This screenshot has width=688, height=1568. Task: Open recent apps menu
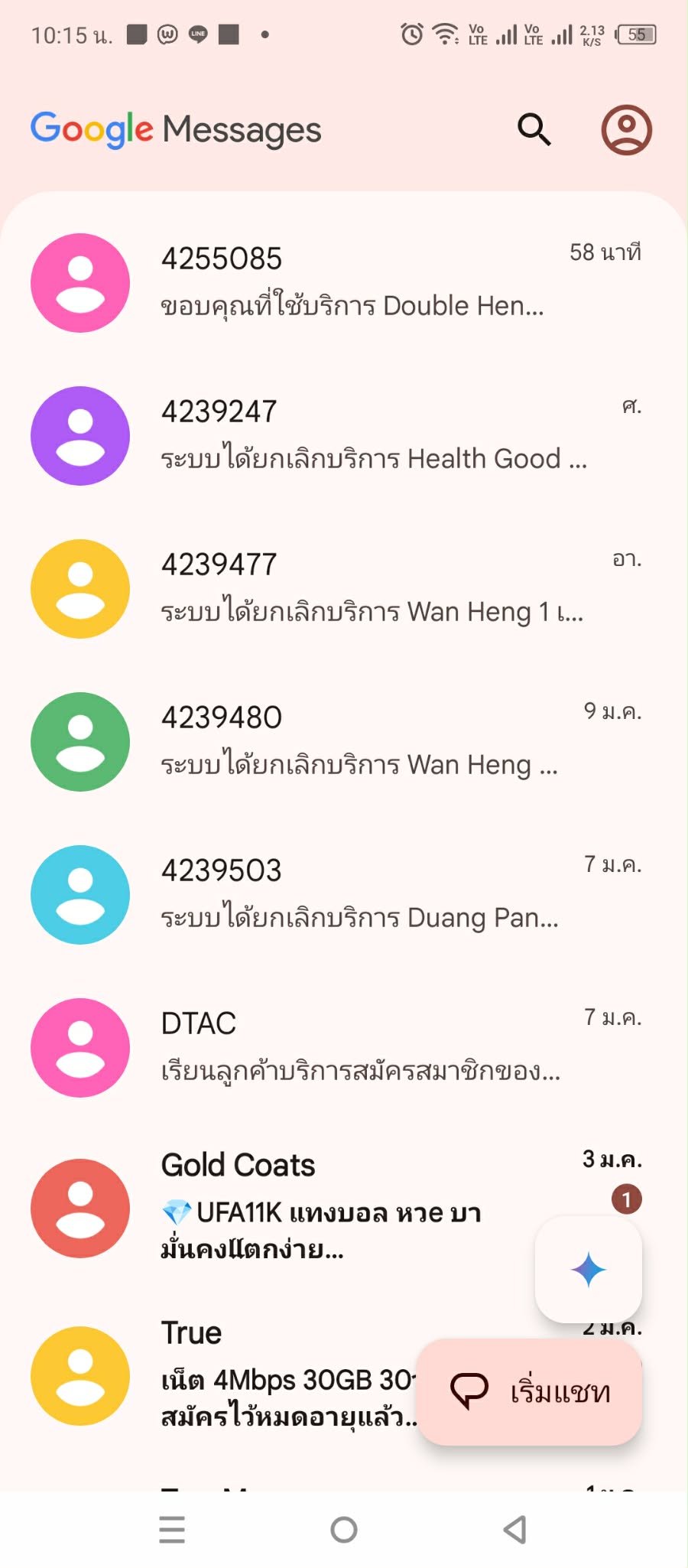(x=172, y=1530)
